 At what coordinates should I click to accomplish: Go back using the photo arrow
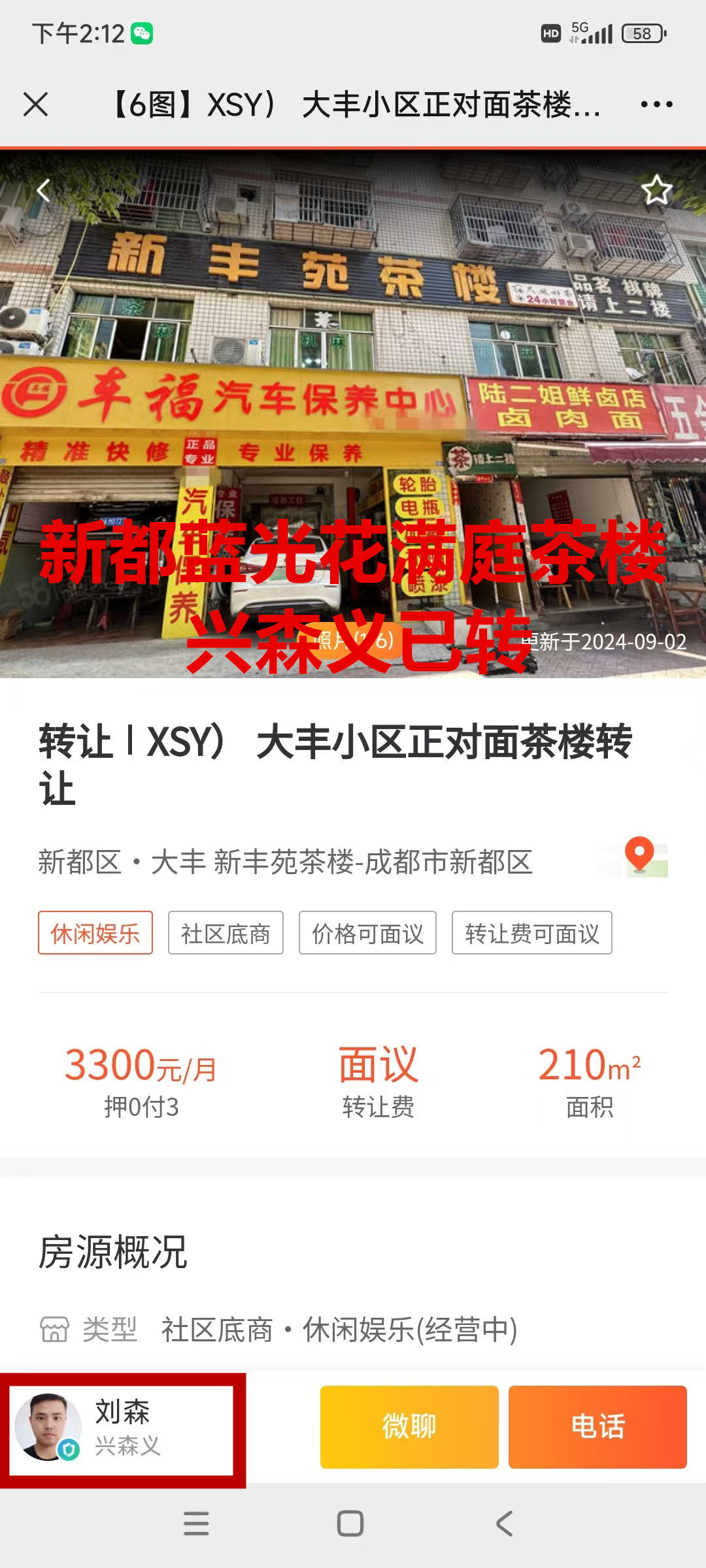coord(43,191)
